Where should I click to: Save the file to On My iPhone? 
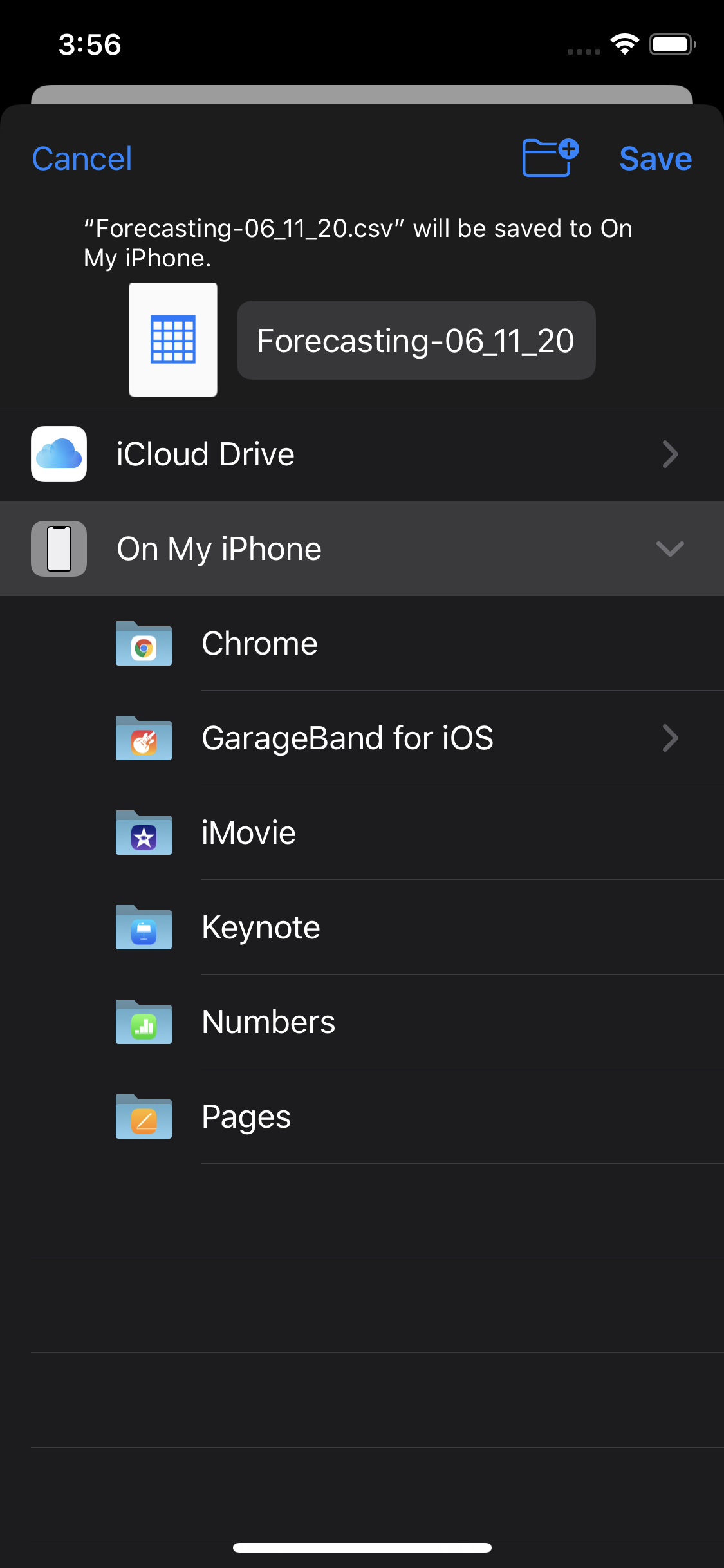click(x=654, y=159)
